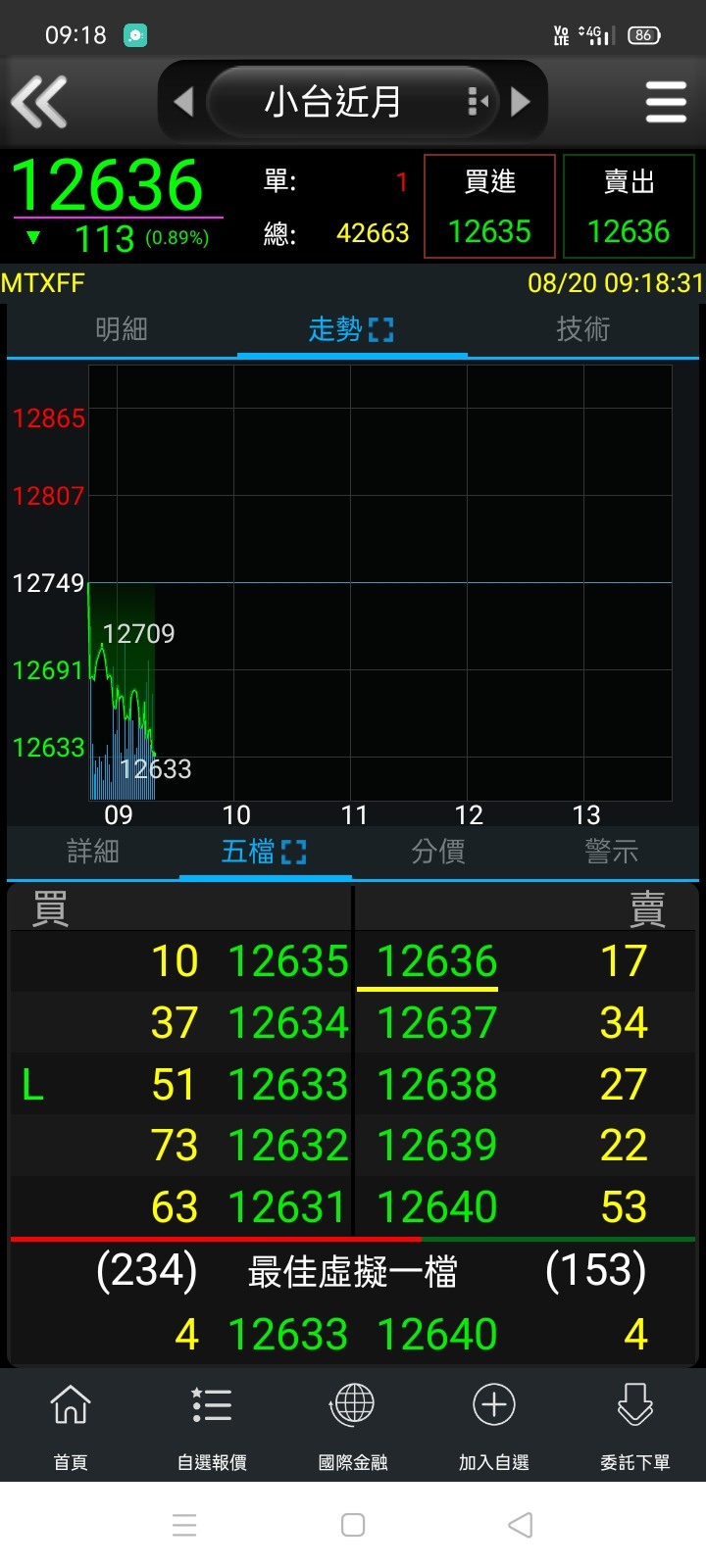
Task: Tap 加入自選 to add to watchlist
Action: [494, 1426]
